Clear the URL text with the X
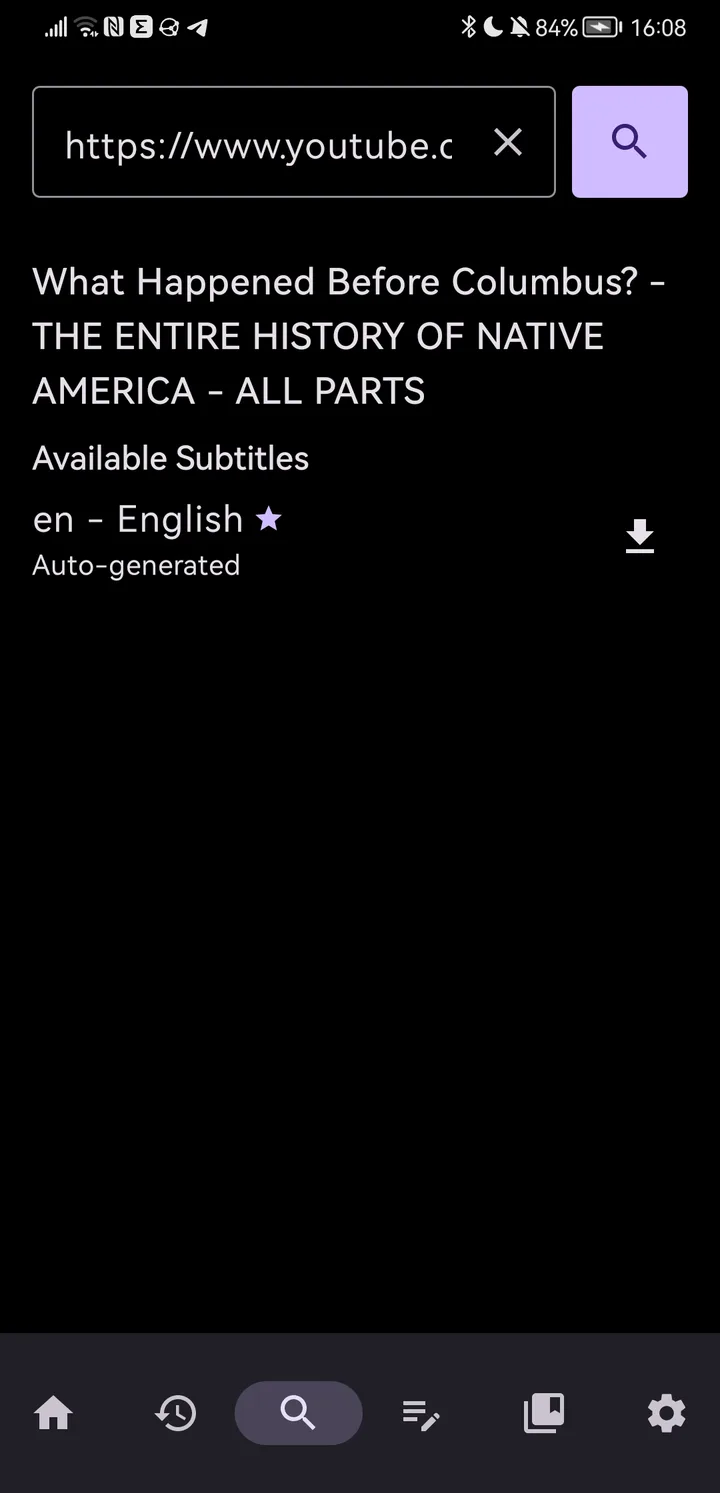Viewport: 720px width, 1493px height. pyautogui.click(x=508, y=143)
